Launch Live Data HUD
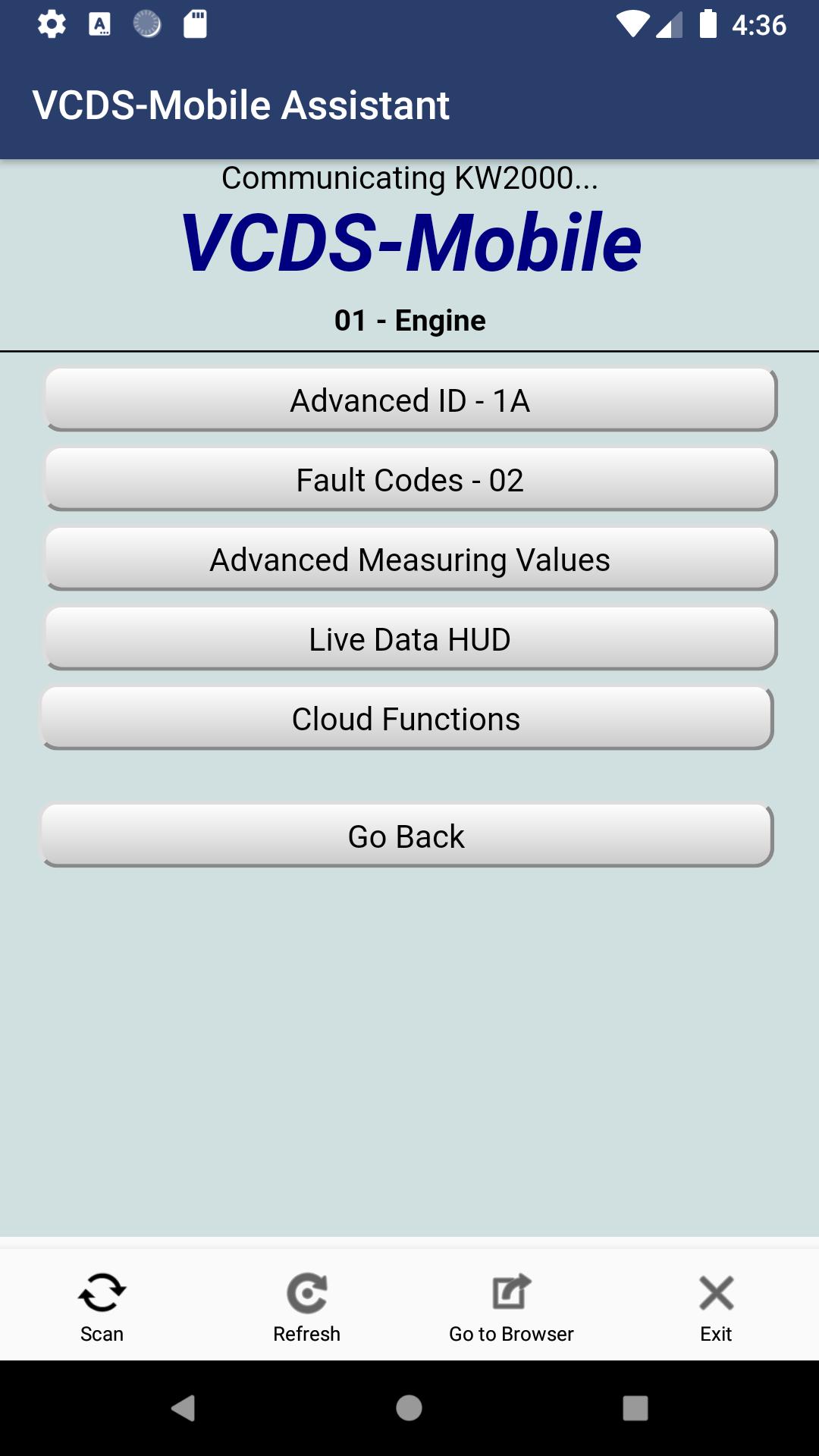The width and height of the screenshot is (819, 1456). 409,639
